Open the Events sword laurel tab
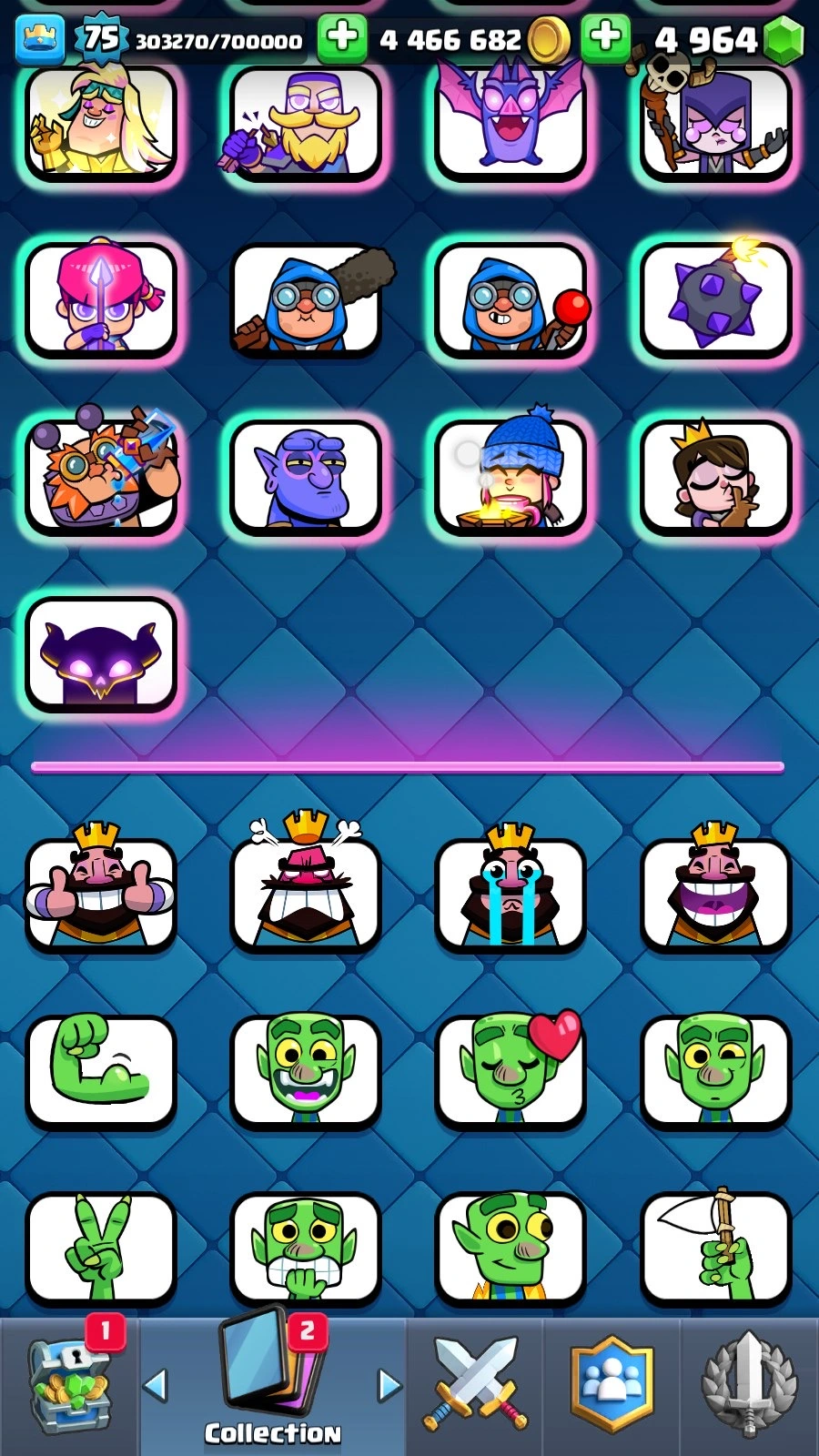 click(748, 1385)
